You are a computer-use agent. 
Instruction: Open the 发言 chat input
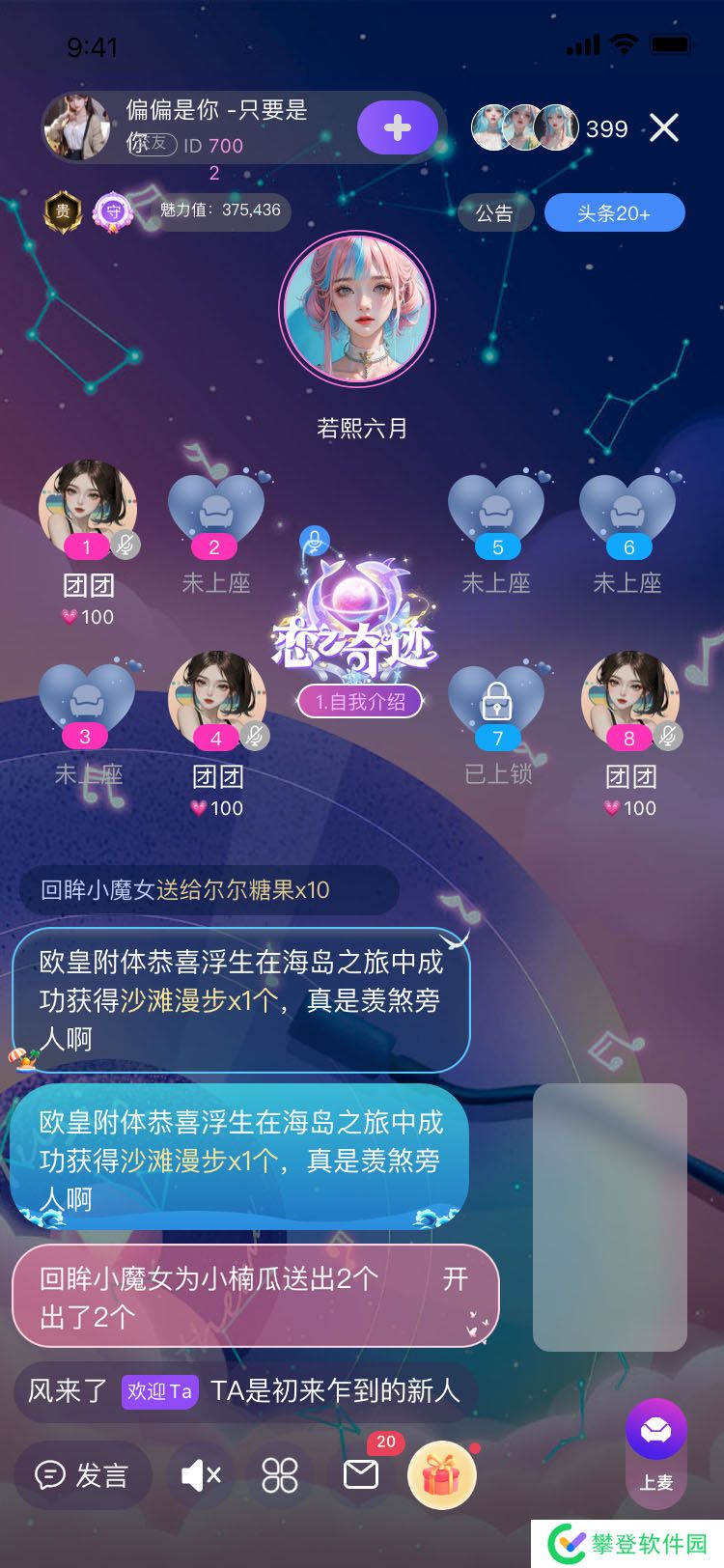pyautogui.click(x=83, y=1475)
